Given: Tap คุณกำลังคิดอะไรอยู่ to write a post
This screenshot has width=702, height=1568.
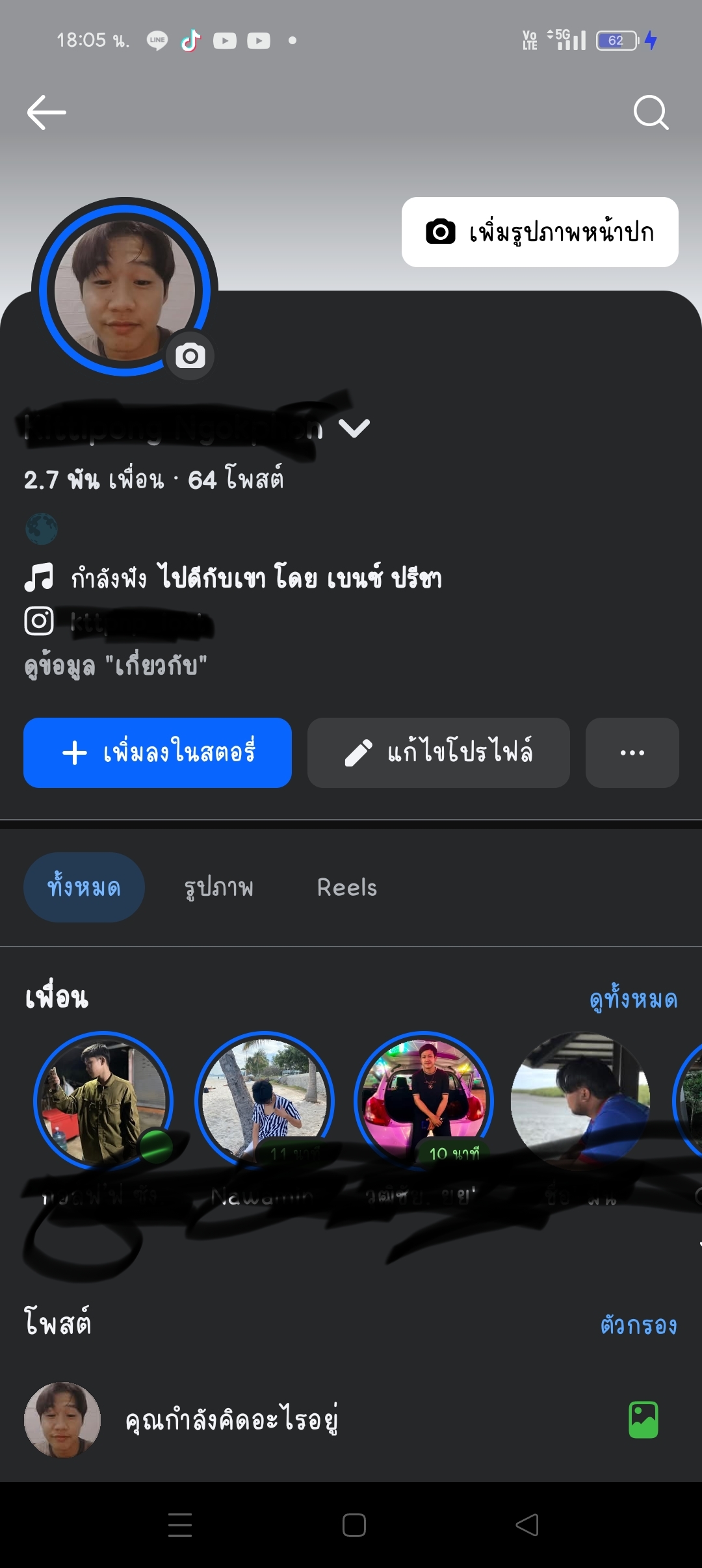Looking at the screenshot, I should coord(231,1420).
